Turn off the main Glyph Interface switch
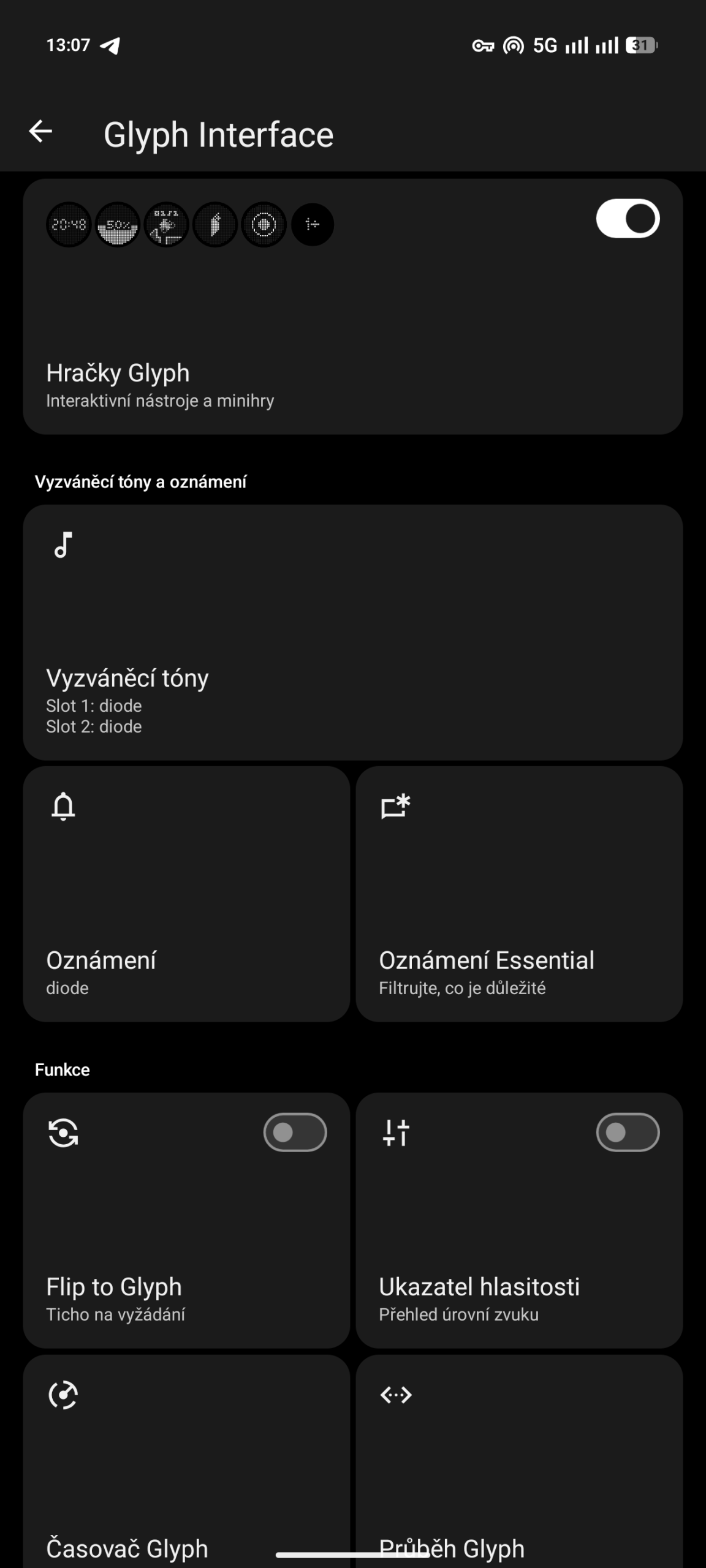 point(627,219)
